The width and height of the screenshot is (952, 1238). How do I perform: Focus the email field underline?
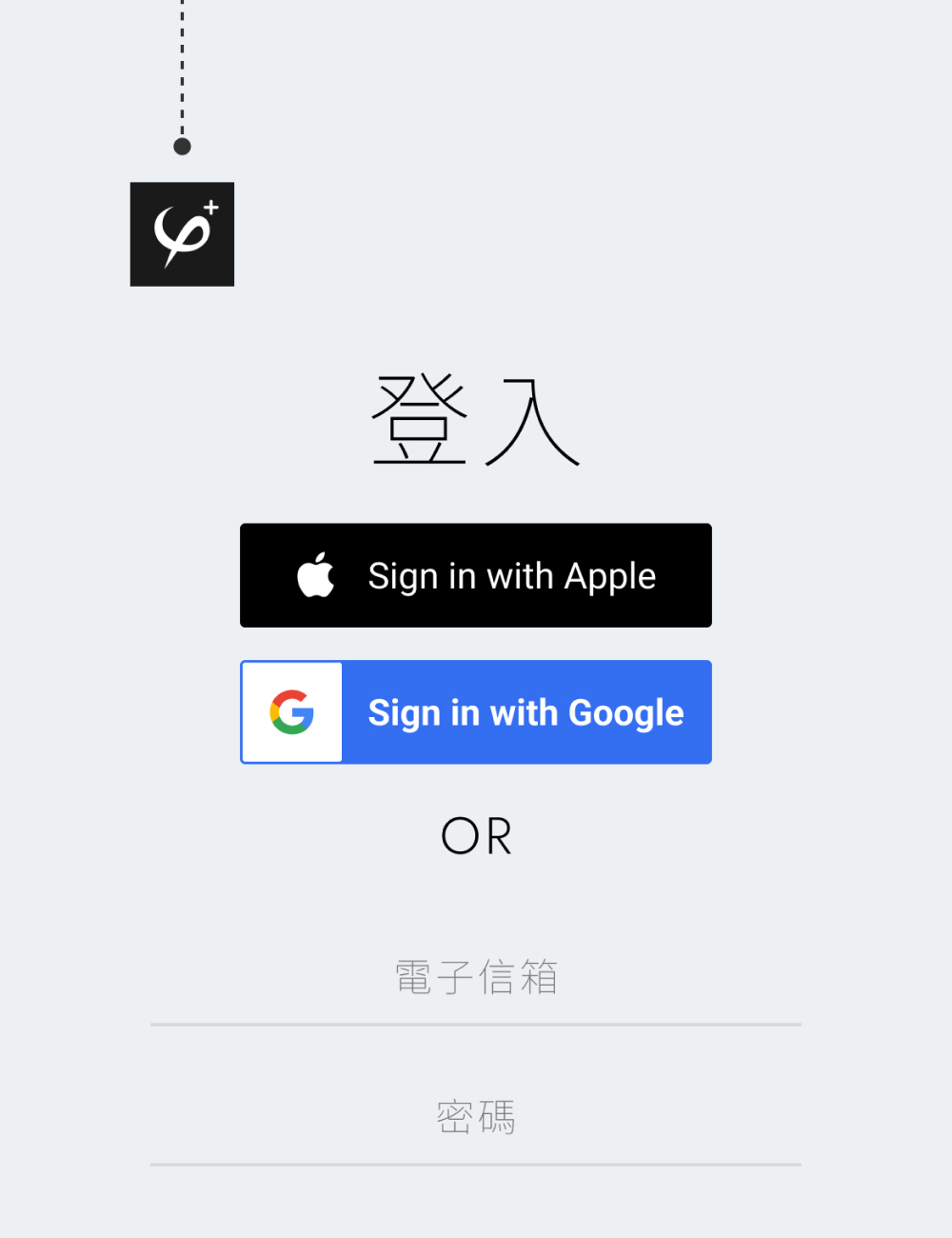476,1025
